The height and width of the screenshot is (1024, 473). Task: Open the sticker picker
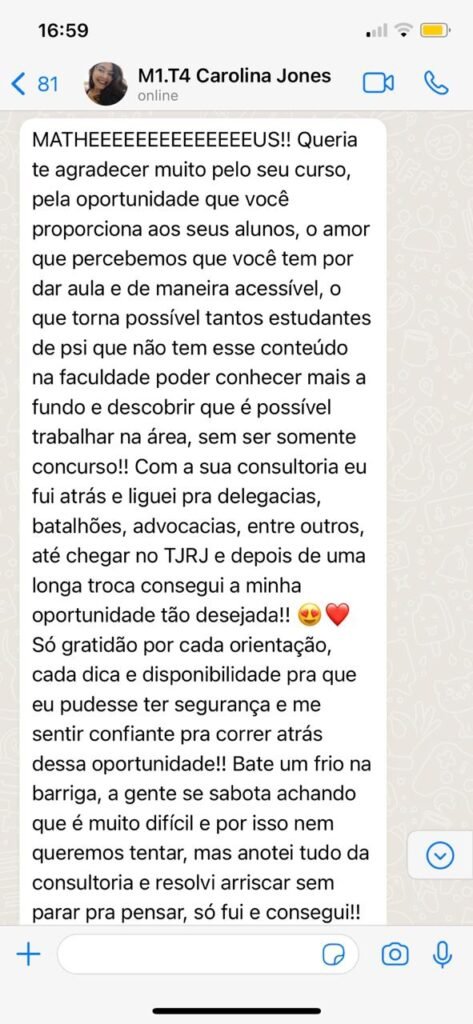(334, 955)
